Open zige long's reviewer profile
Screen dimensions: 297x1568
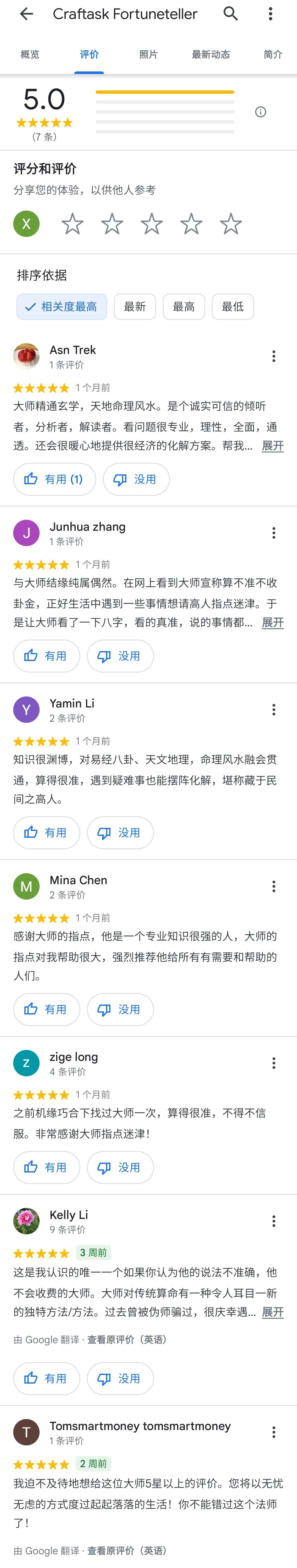click(x=73, y=1057)
